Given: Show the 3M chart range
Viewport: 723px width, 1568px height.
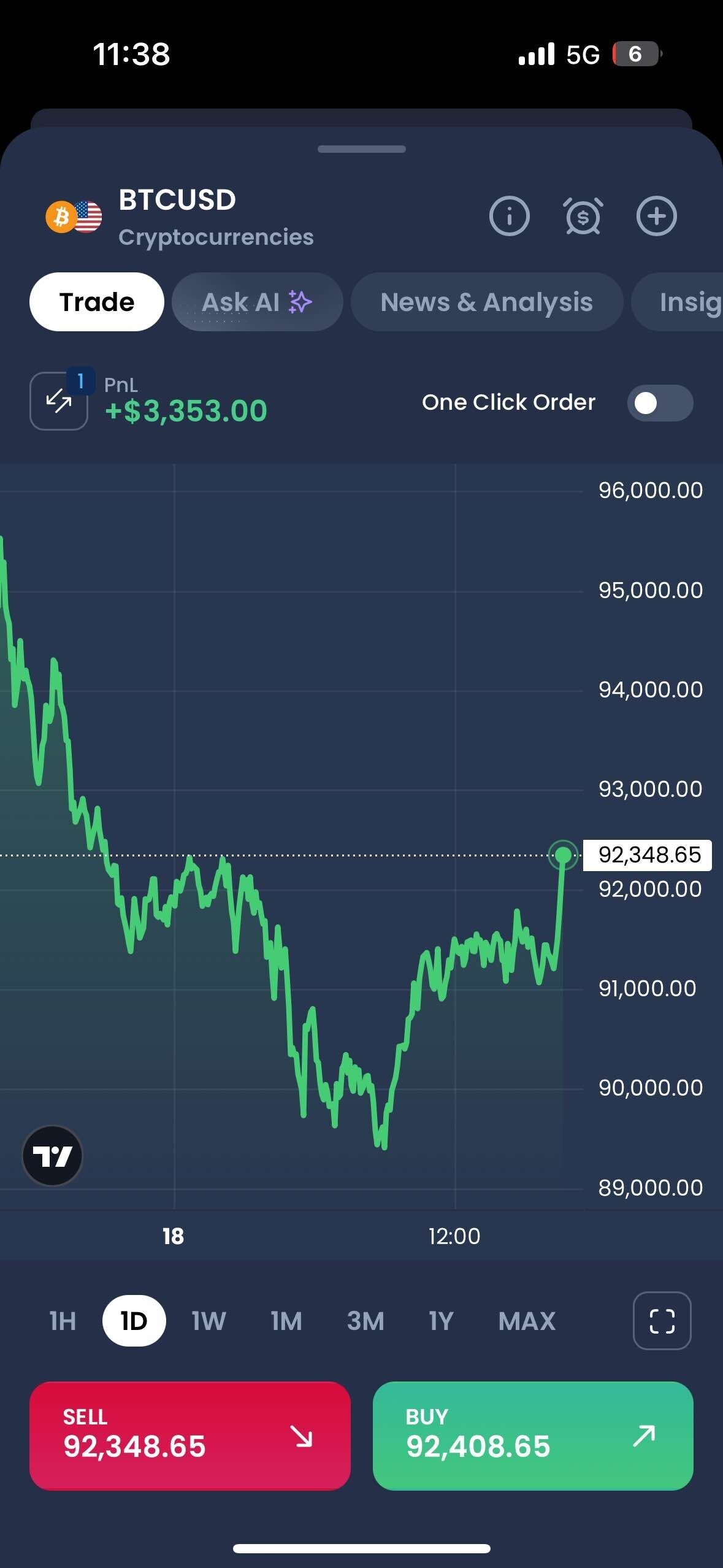Looking at the screenshot, I should coord(365,1321).
